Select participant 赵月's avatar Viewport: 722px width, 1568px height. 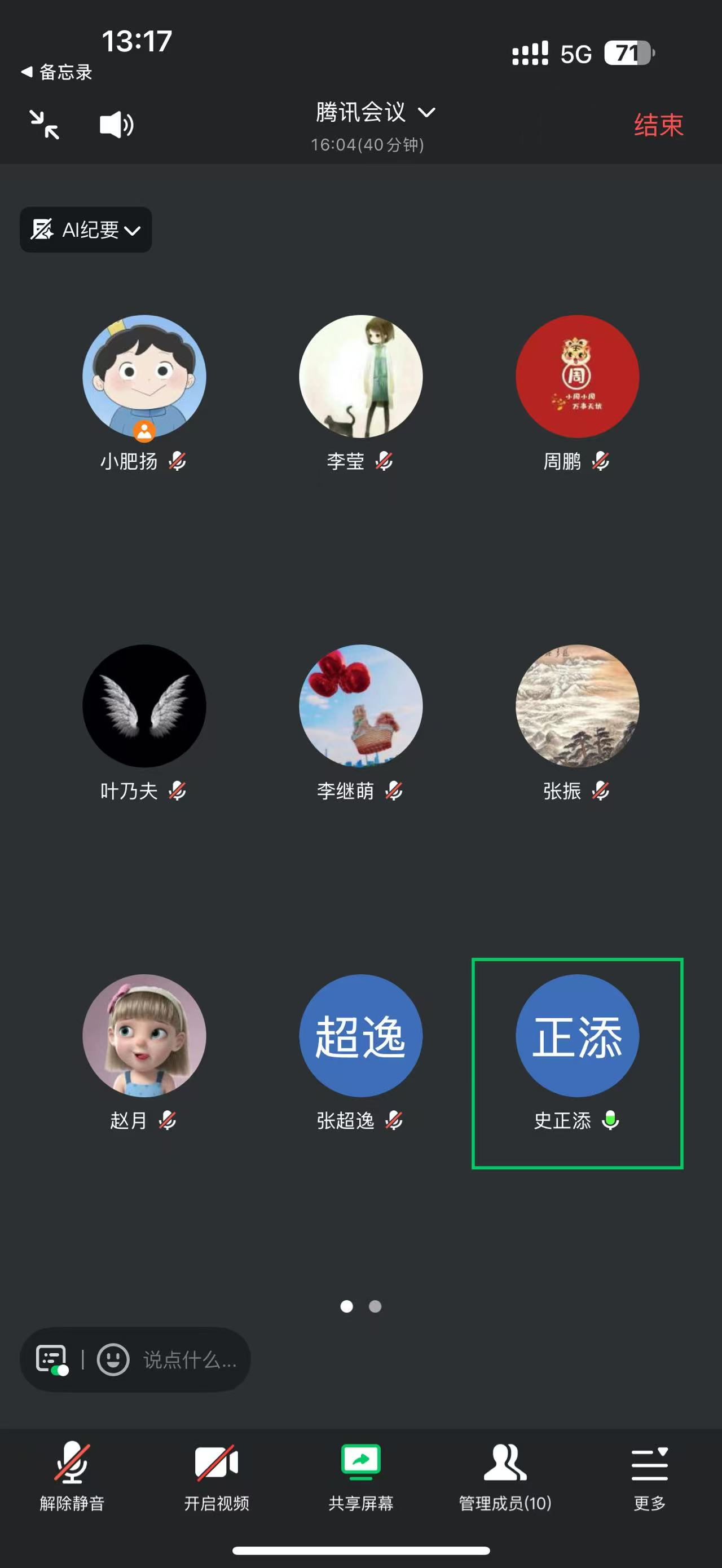pos(144,1035)
